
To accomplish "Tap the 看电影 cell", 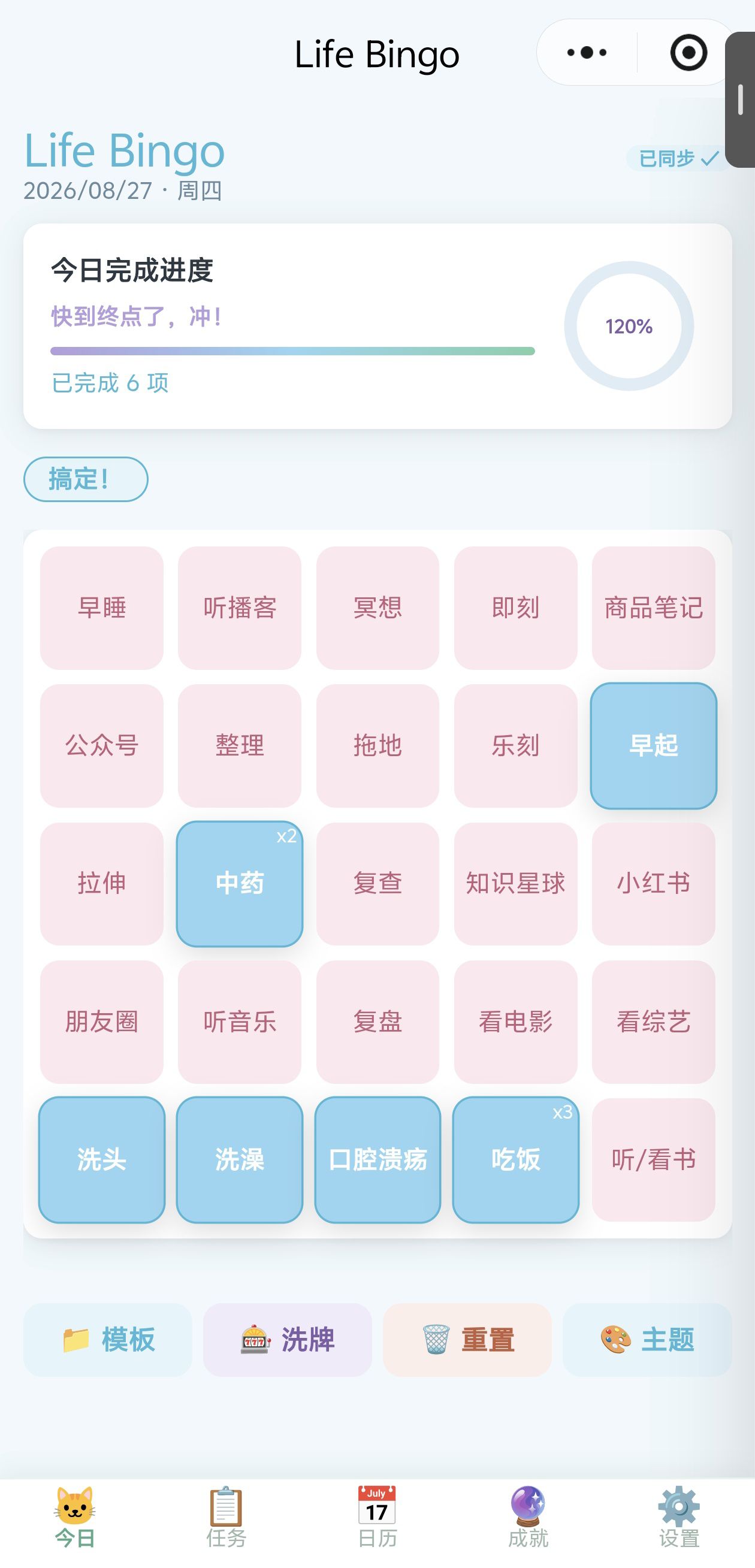I will pos(516,1022).
